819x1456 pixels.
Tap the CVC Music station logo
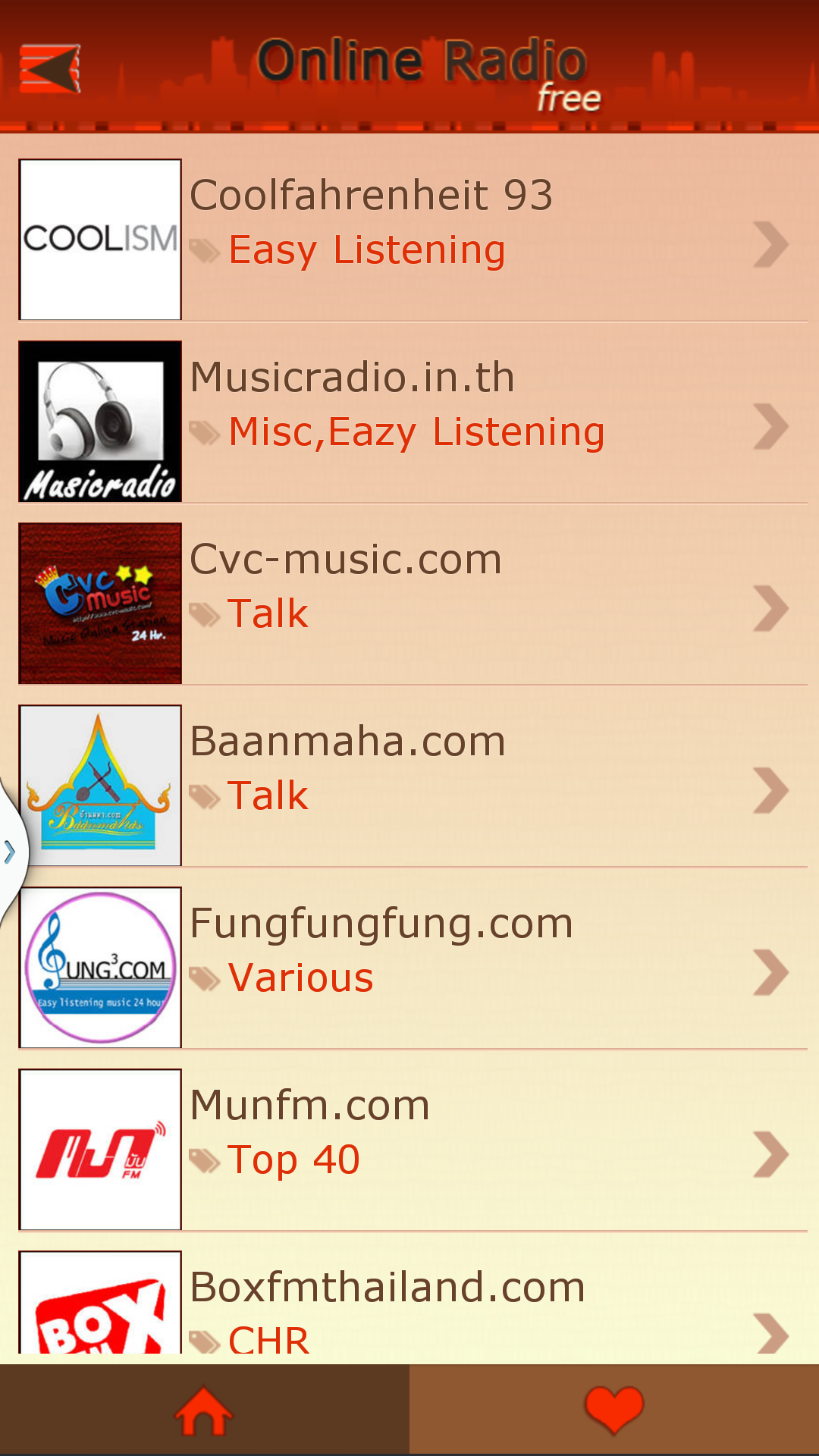99,602
